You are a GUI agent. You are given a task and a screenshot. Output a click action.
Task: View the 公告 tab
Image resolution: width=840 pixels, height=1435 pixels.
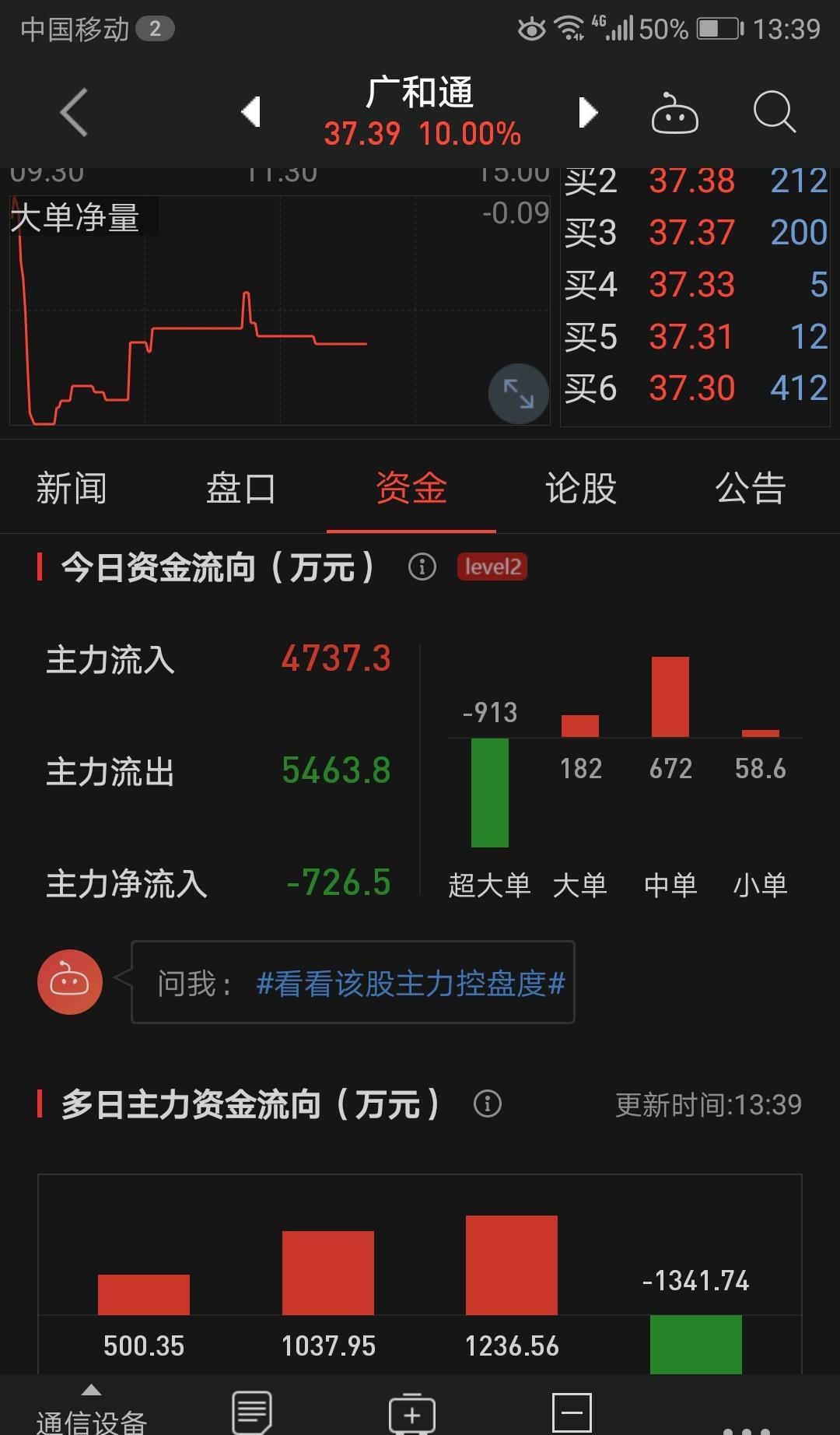[x=749, y=489]
